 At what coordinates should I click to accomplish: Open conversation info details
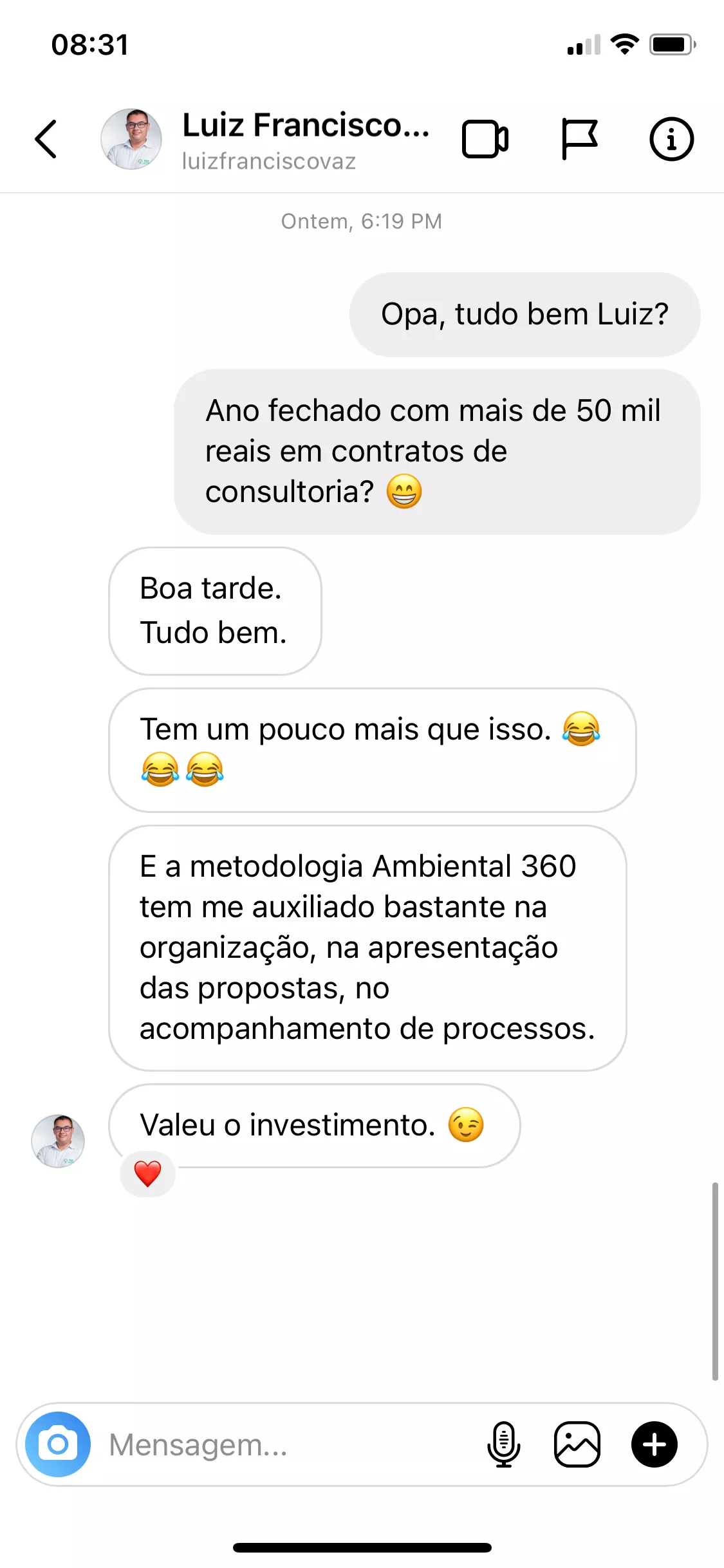tap(671, 139)
